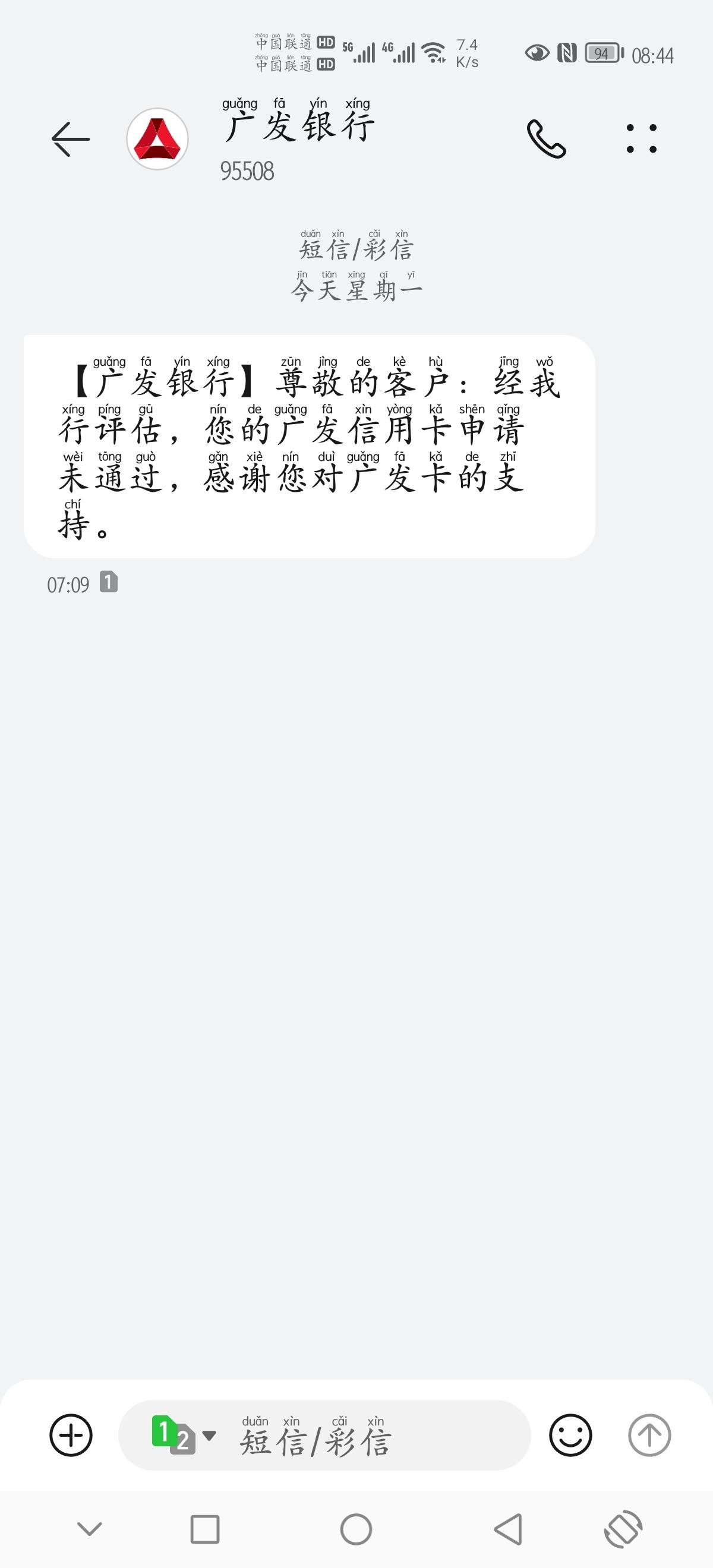The image size is (713, 1568).
Task: Hide the navigation bar with the down chevron
Action: 90,1529
